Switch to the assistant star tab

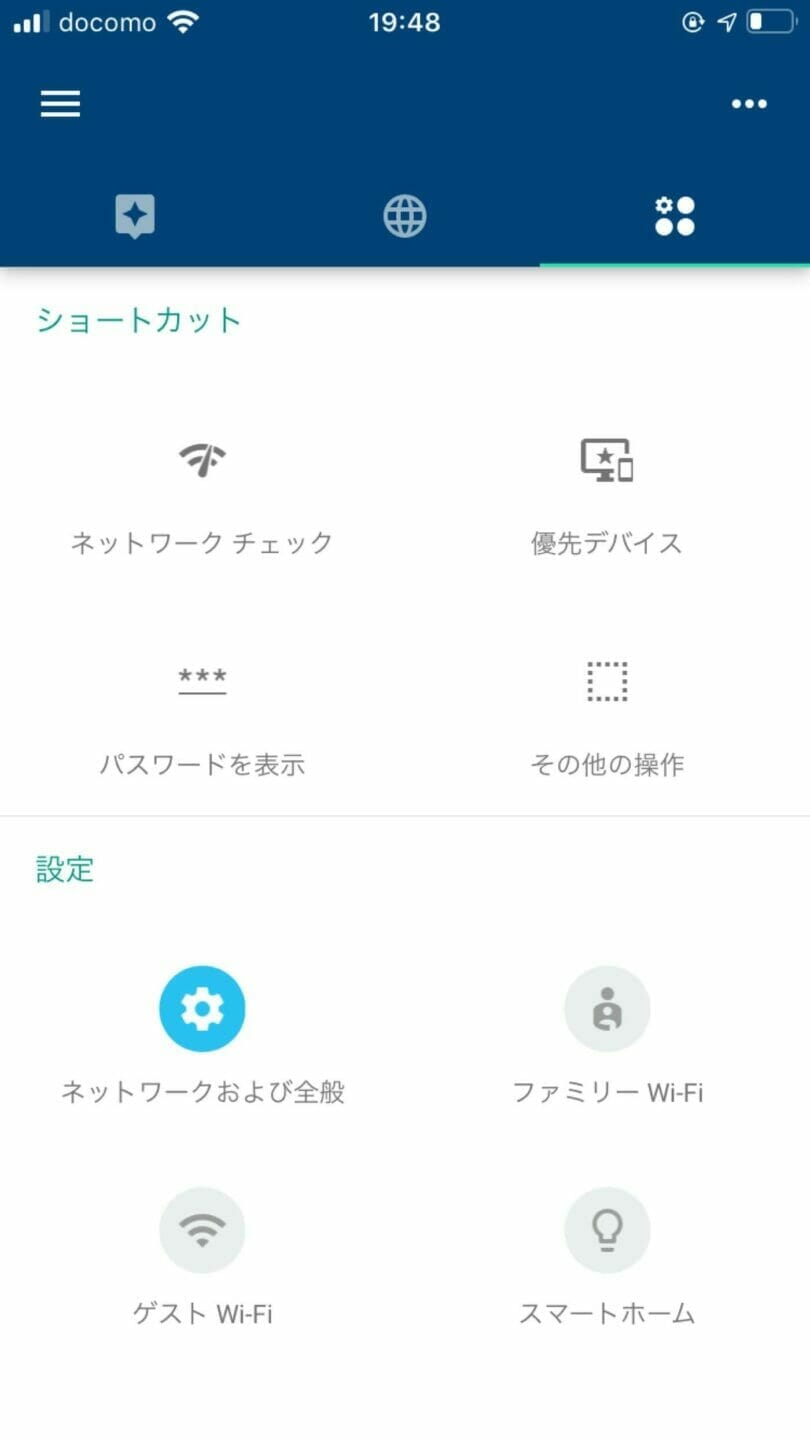135,216
